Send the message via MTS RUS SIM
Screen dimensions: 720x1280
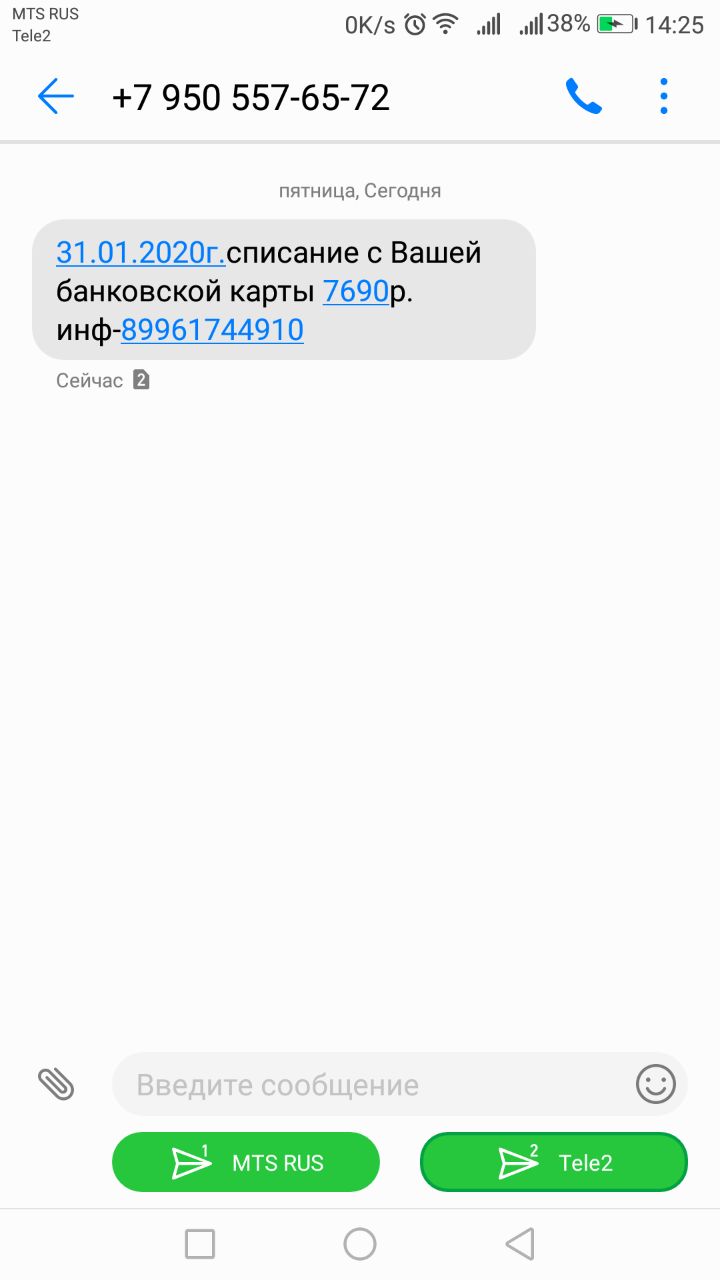click(x=246, y=1162)
